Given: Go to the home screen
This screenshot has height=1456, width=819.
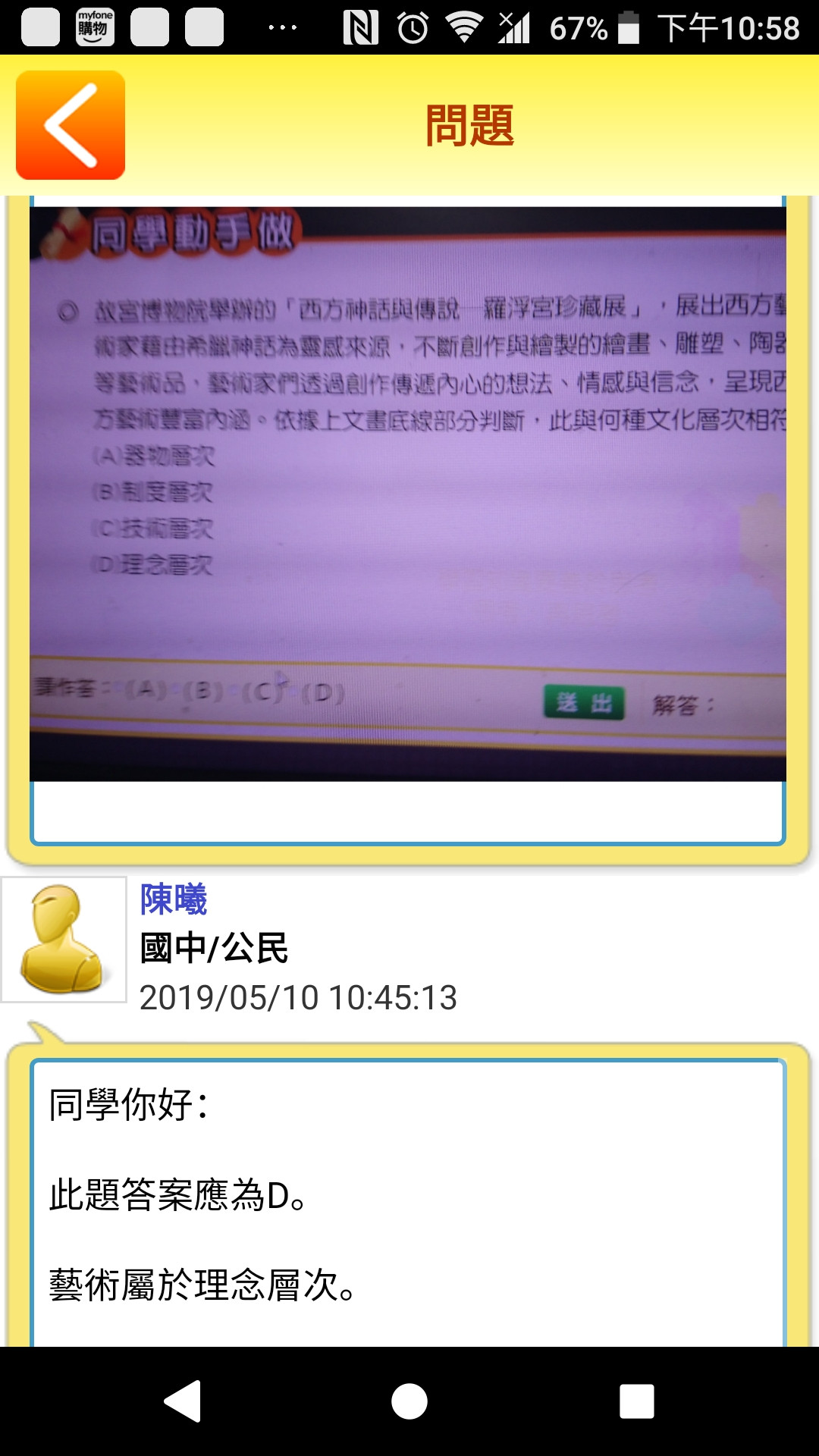Looking at the screenshot, I should point(409,1401).
